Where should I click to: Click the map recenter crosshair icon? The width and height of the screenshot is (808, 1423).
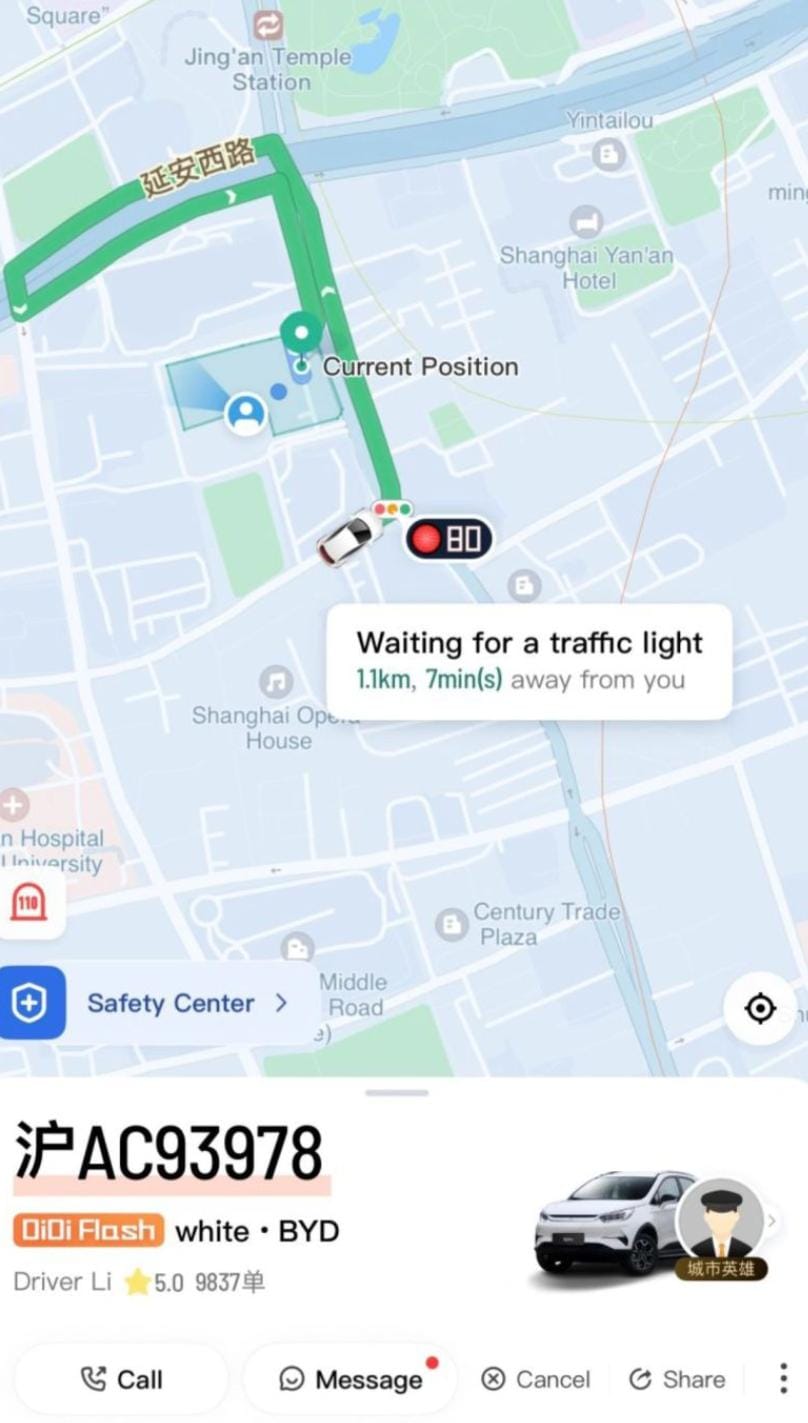[760, 1008]
